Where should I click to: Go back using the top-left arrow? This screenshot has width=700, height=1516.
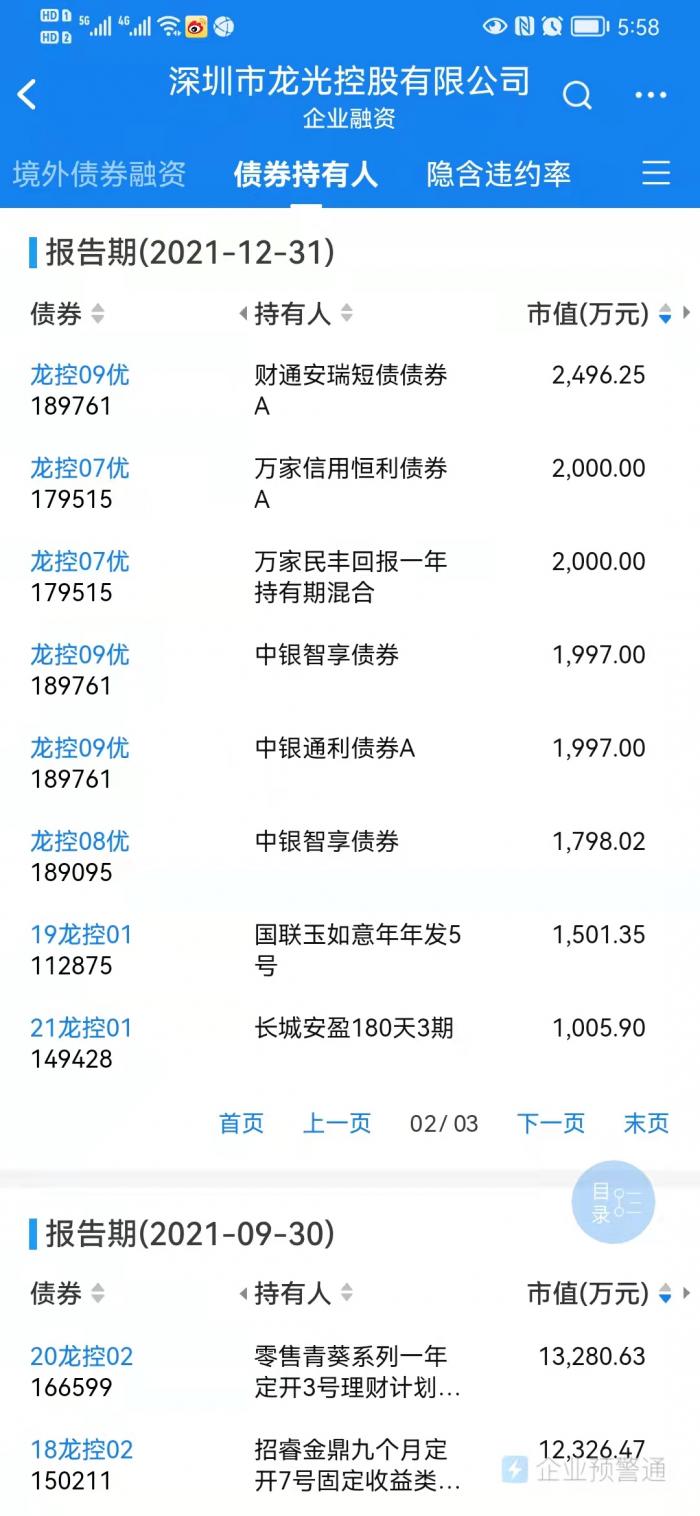click(27, 95)
